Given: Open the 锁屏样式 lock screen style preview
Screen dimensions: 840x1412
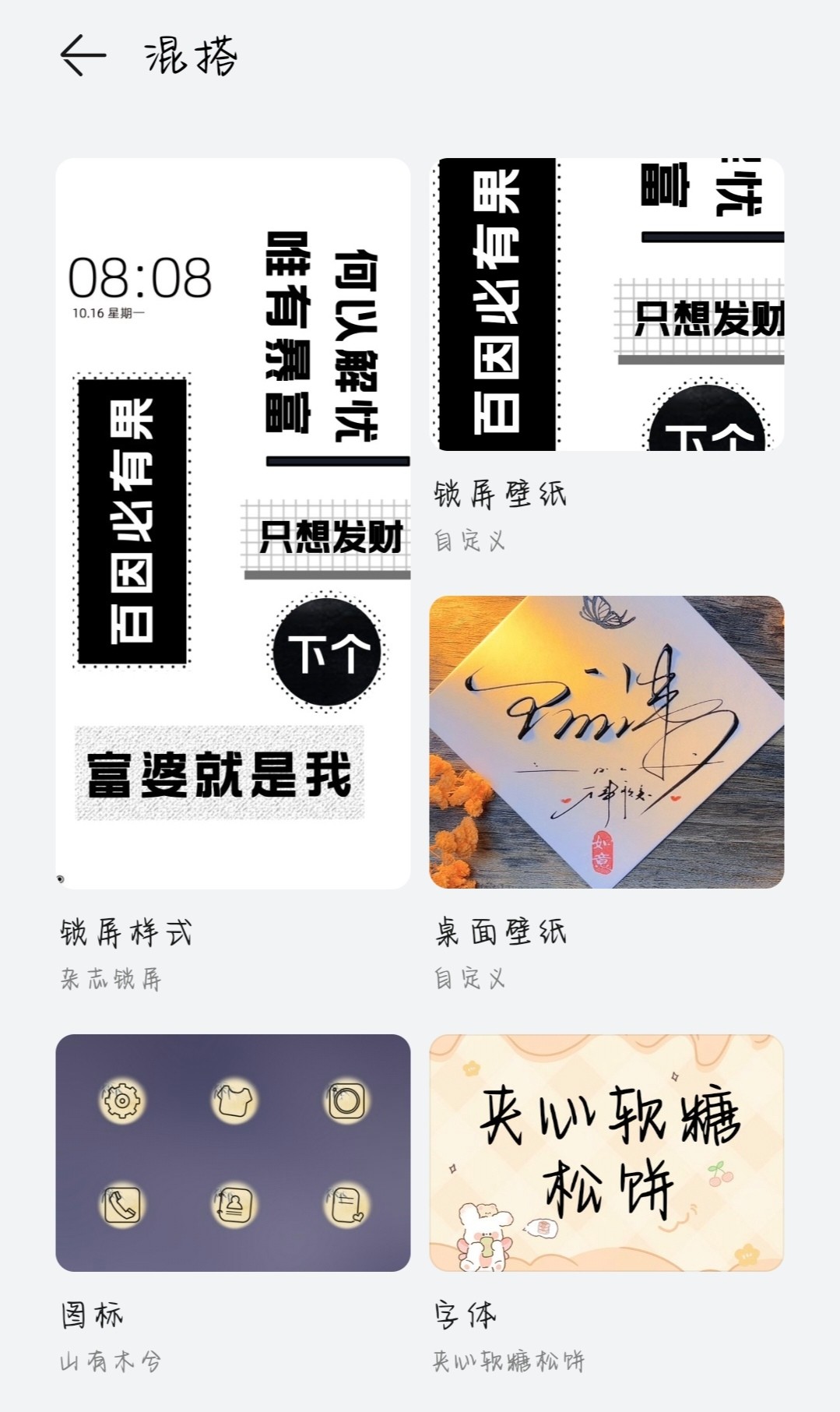Looking at the screenshot, I should [233, 523].
